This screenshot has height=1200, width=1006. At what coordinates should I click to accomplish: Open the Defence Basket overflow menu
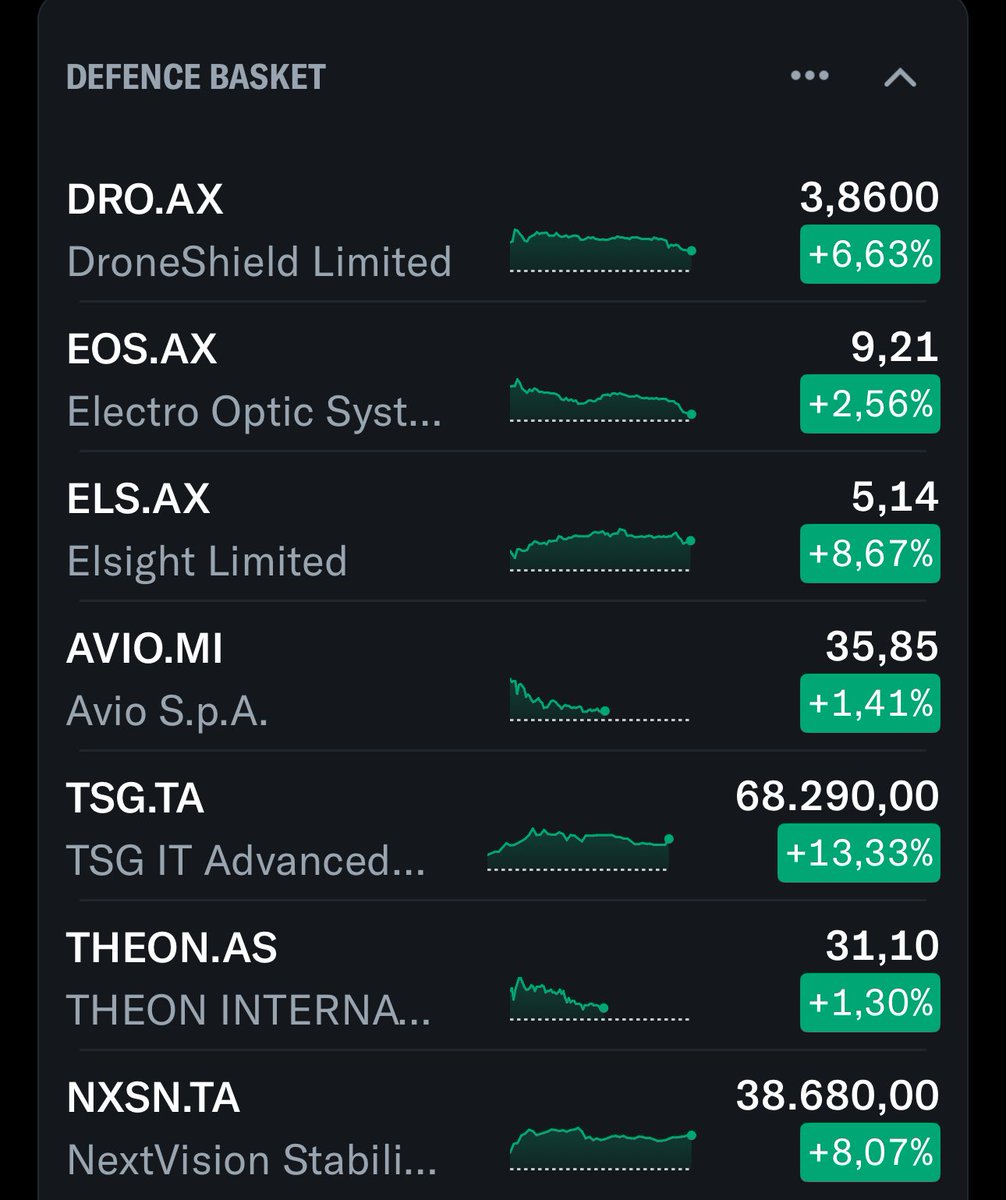coord(808,76)
